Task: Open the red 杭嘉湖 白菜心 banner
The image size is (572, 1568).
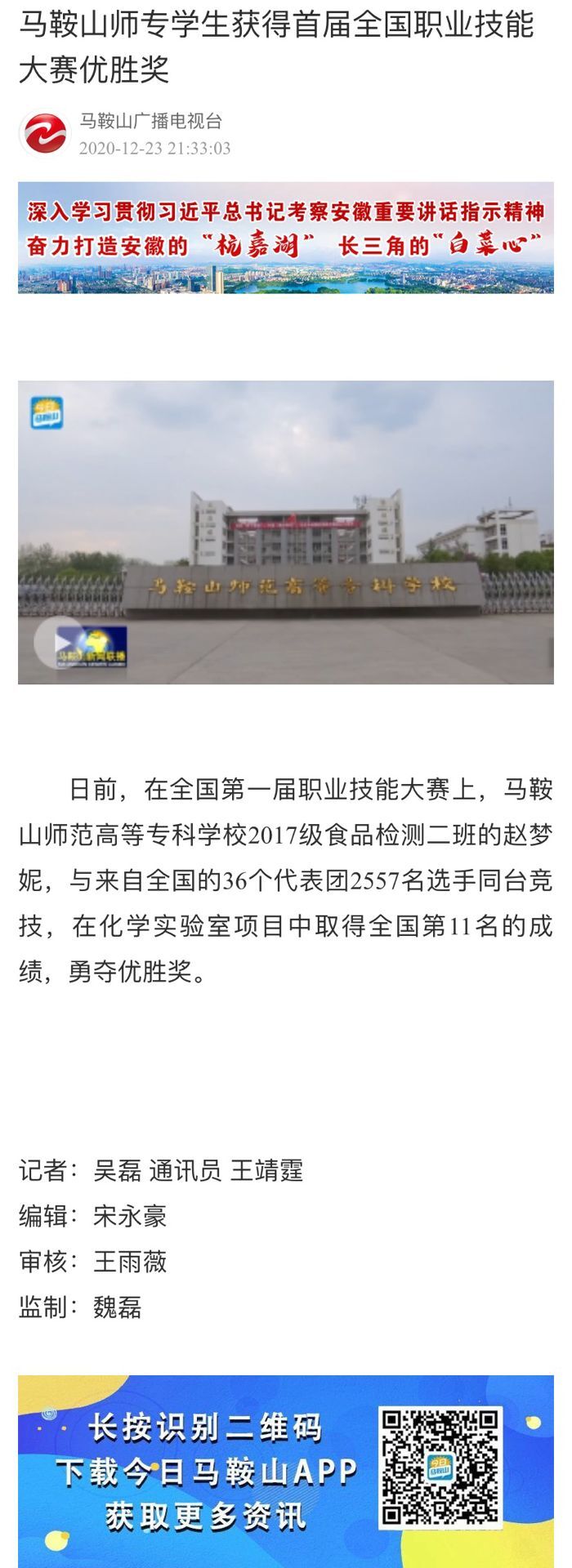Action: [x=286, y=238]
